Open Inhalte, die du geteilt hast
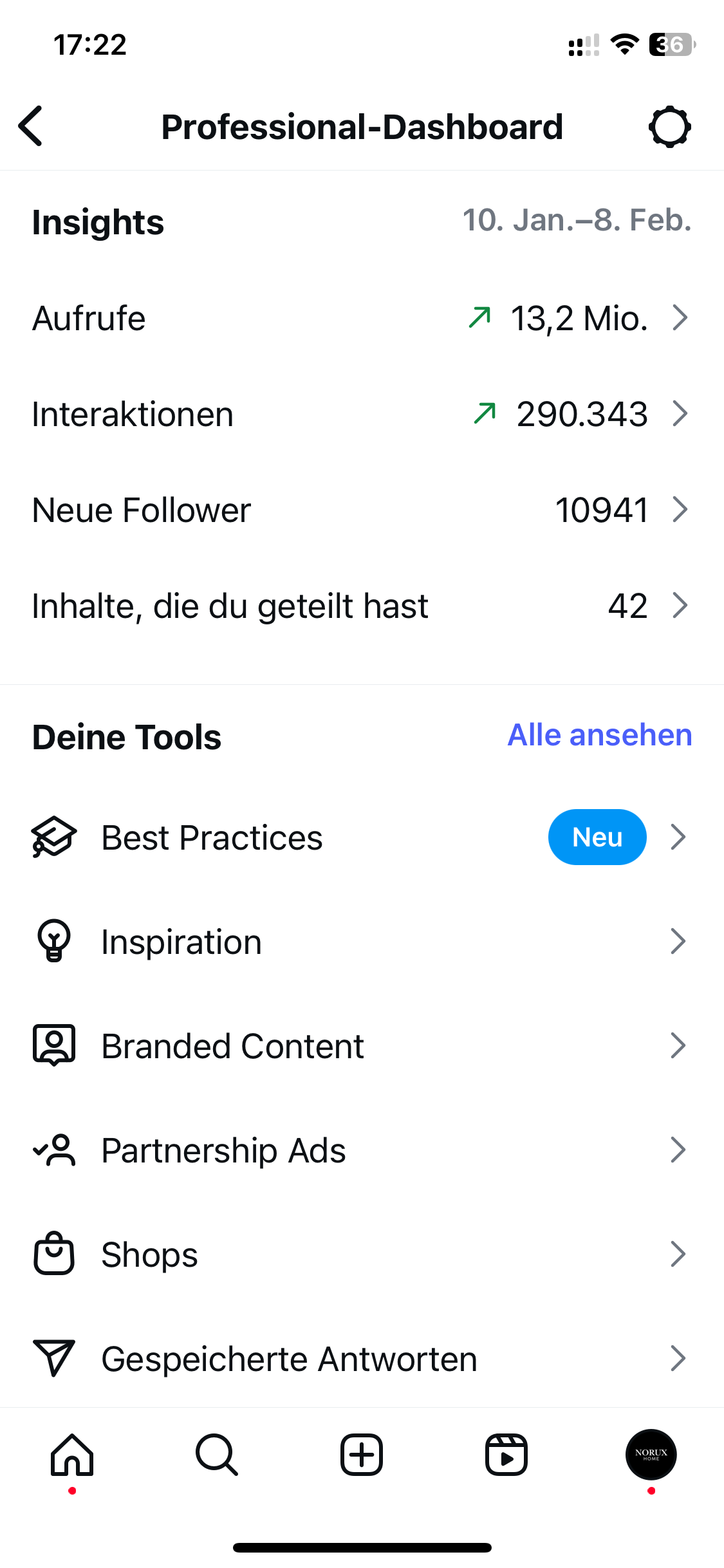This screenshot has height=1568, width=724. coord(362,606)
